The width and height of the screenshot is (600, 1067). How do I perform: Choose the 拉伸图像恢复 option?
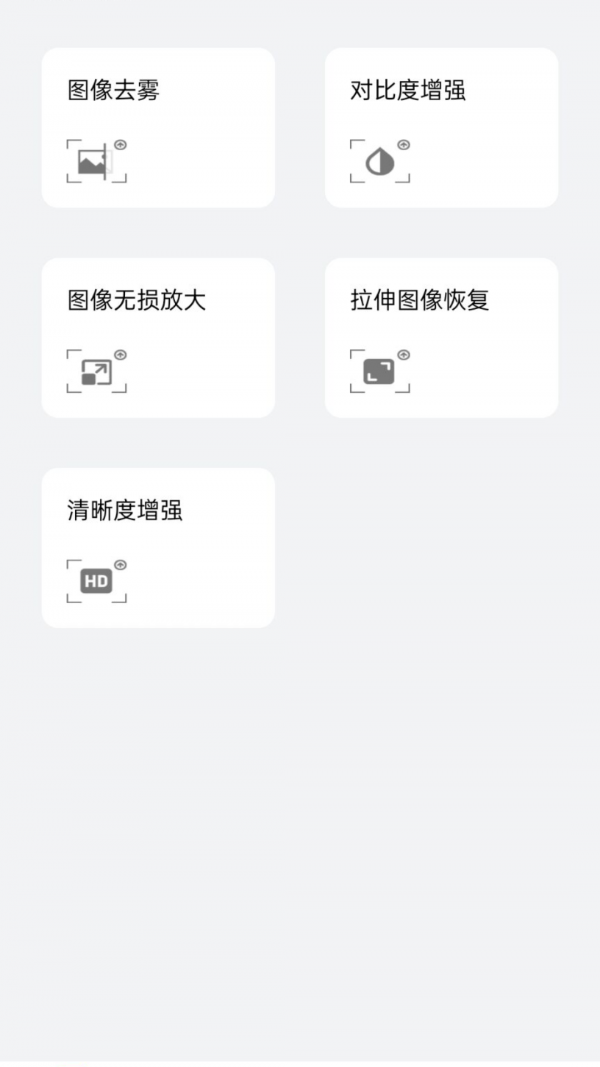tap(441, 338)
